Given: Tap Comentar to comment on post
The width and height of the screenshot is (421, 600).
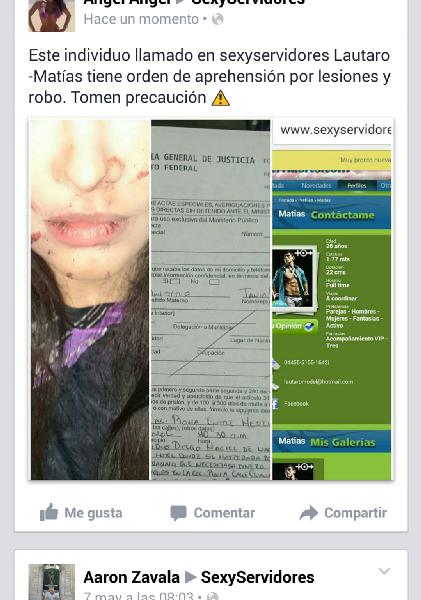Looking at the screenshot, I should (x=212, y=513).
